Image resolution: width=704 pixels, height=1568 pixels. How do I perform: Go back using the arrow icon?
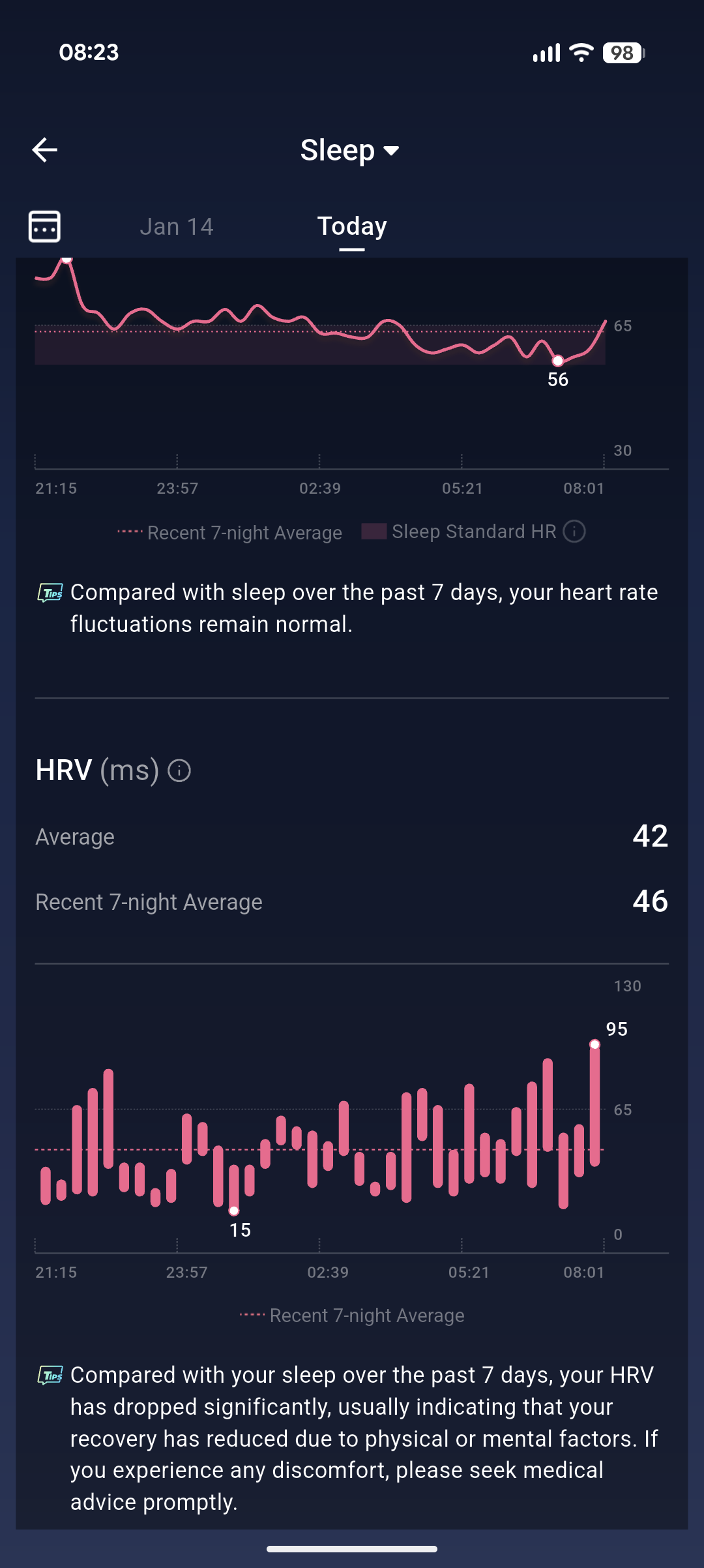point(44,150)
